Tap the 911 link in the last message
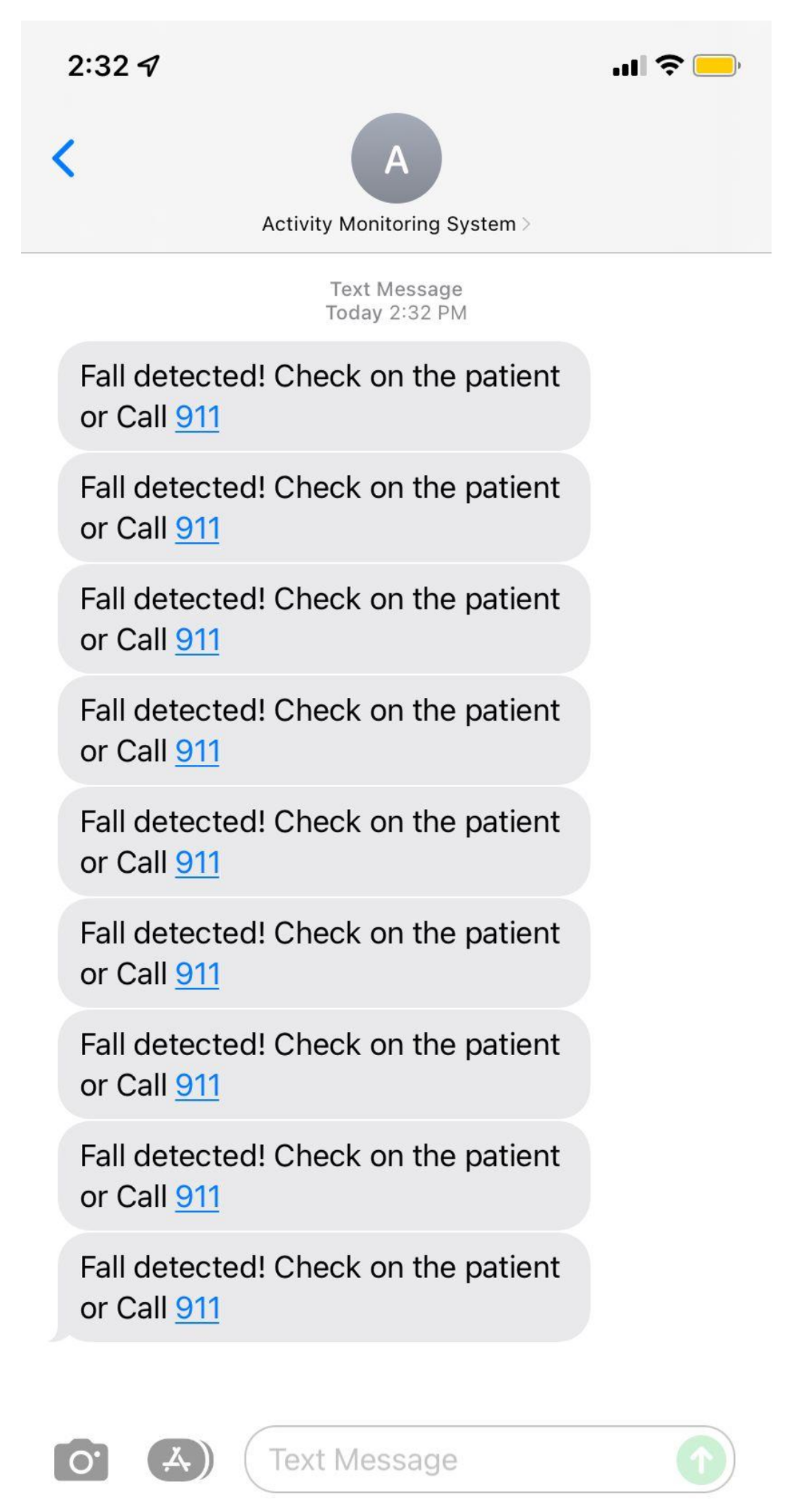This screenshot has width=797, height=1512. (x=197, y=1308)
